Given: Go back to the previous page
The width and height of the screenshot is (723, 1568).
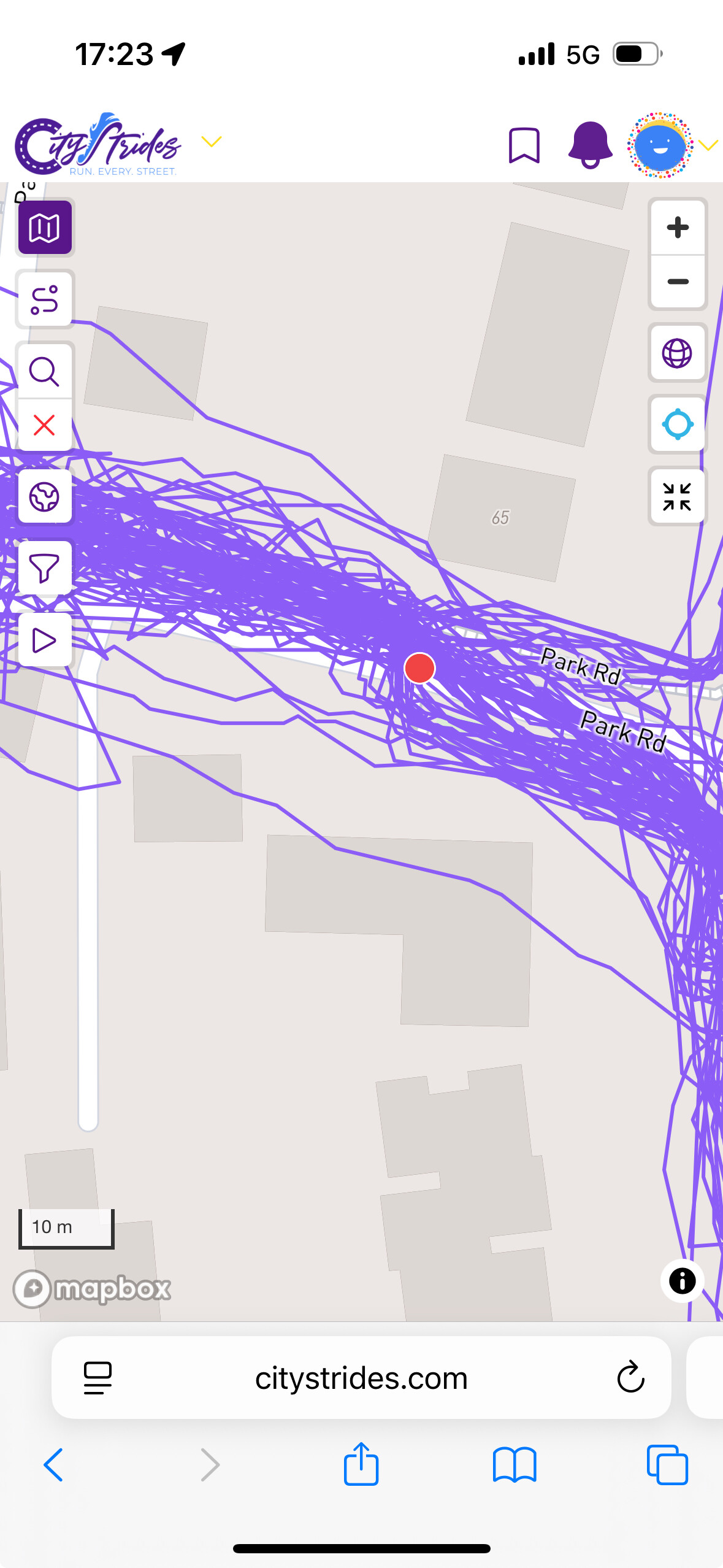Looking at the screenshot, I should pos(54,1465).
